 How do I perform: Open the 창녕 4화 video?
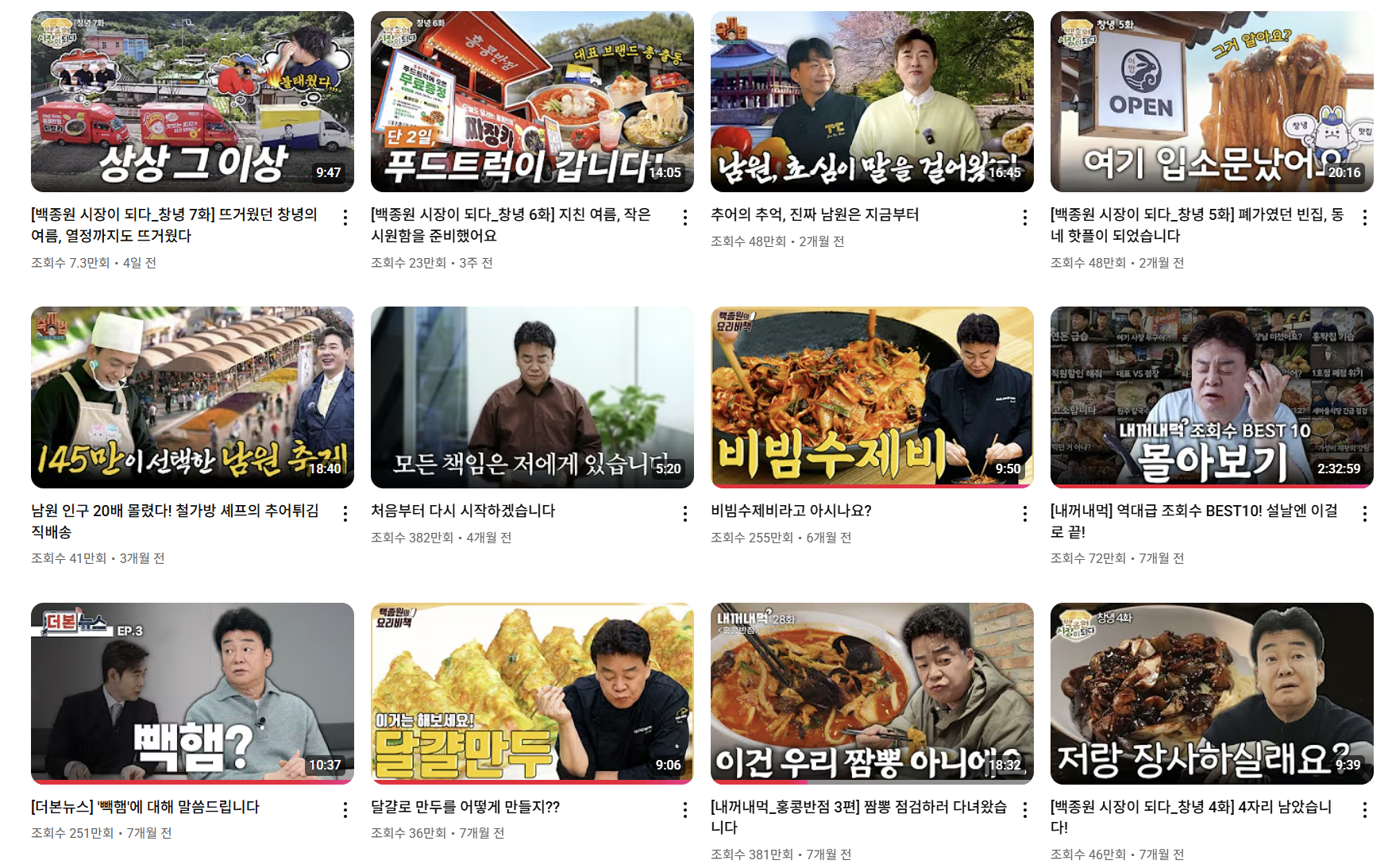pyautogui.click(x=1212, y=692)
